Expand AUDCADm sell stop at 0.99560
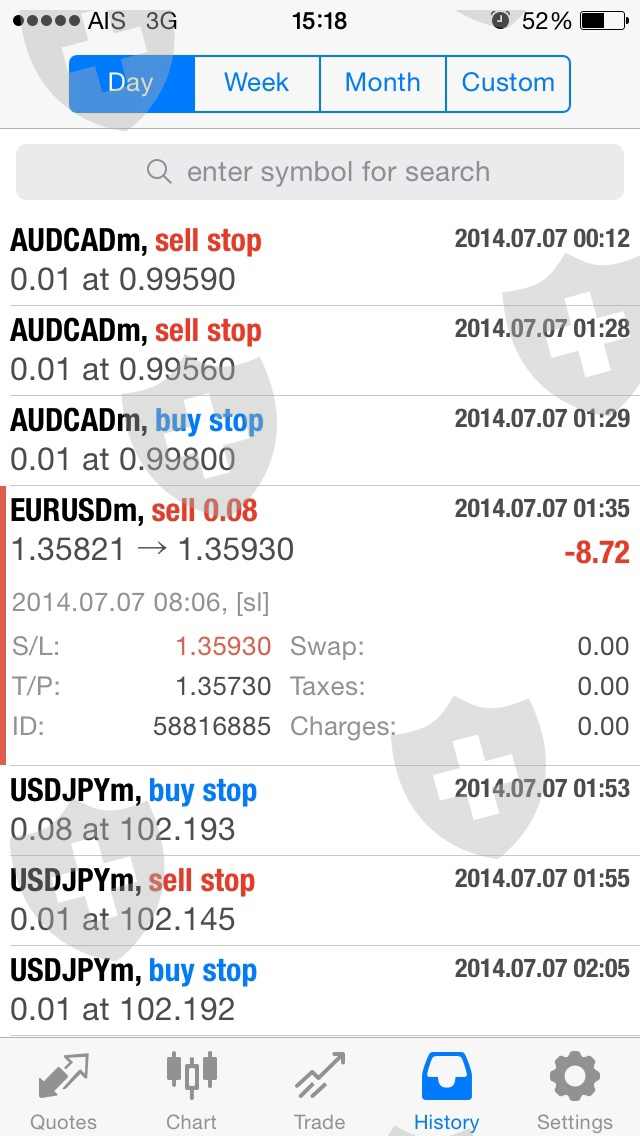The height and width of the screenshot is (1136, 640). point(320,350)
